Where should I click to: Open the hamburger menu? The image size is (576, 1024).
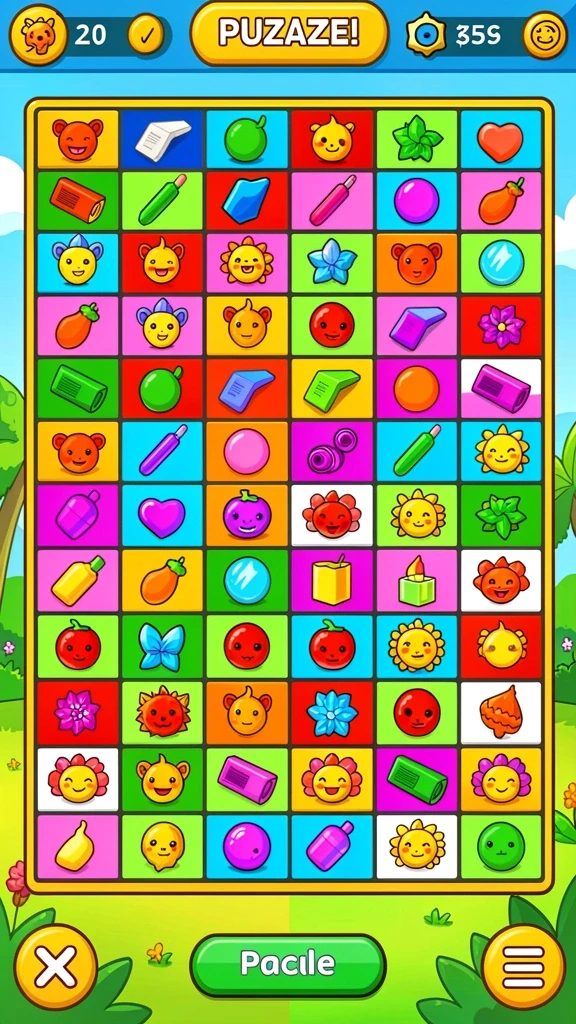pos(524,967)
